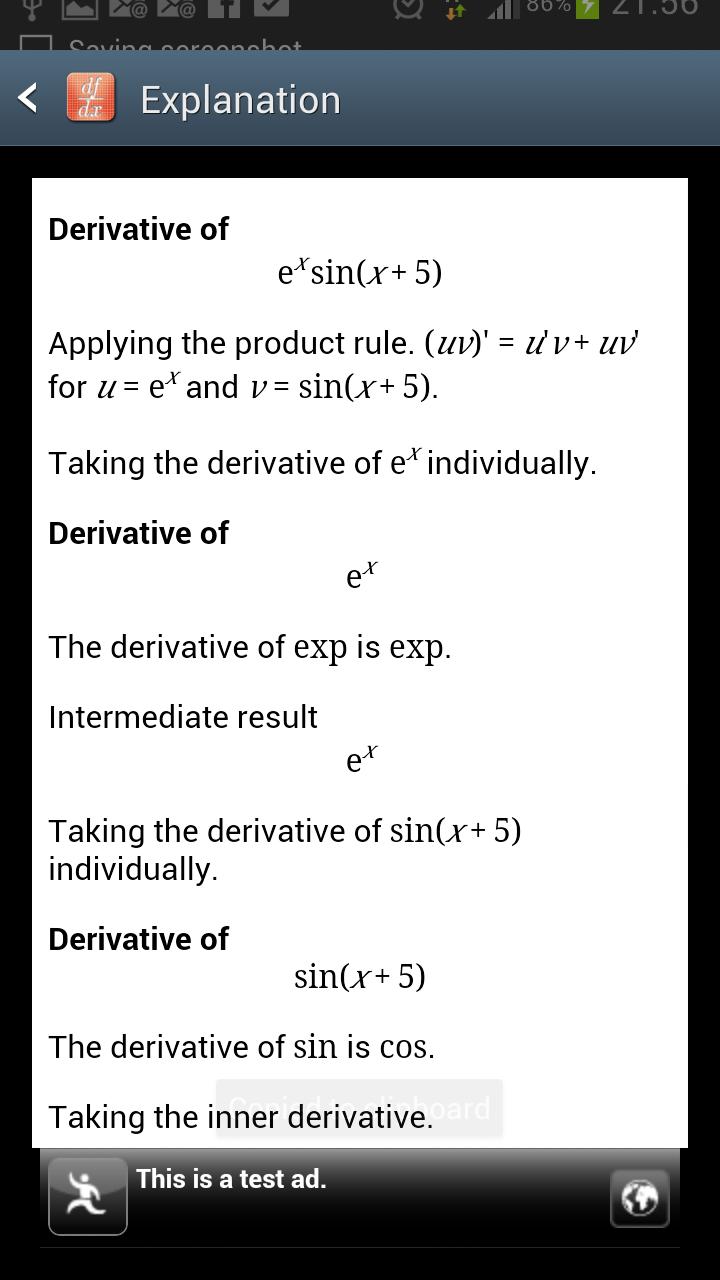This screenshot has height=1280, width=720.
Task: Open the running-figure icon on the test ad
Action: click(88, 1196)
